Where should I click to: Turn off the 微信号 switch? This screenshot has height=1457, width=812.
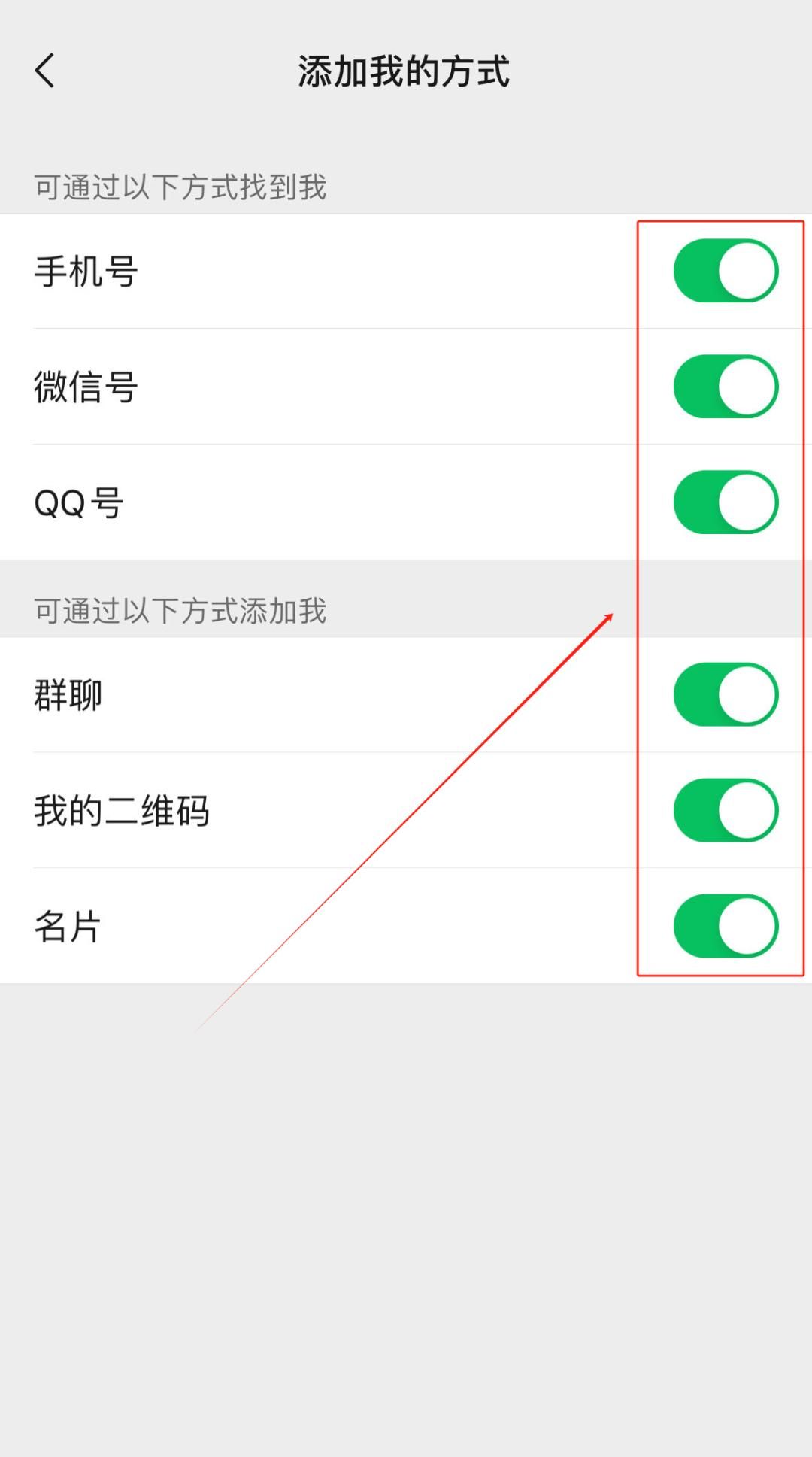pos(724,386)
